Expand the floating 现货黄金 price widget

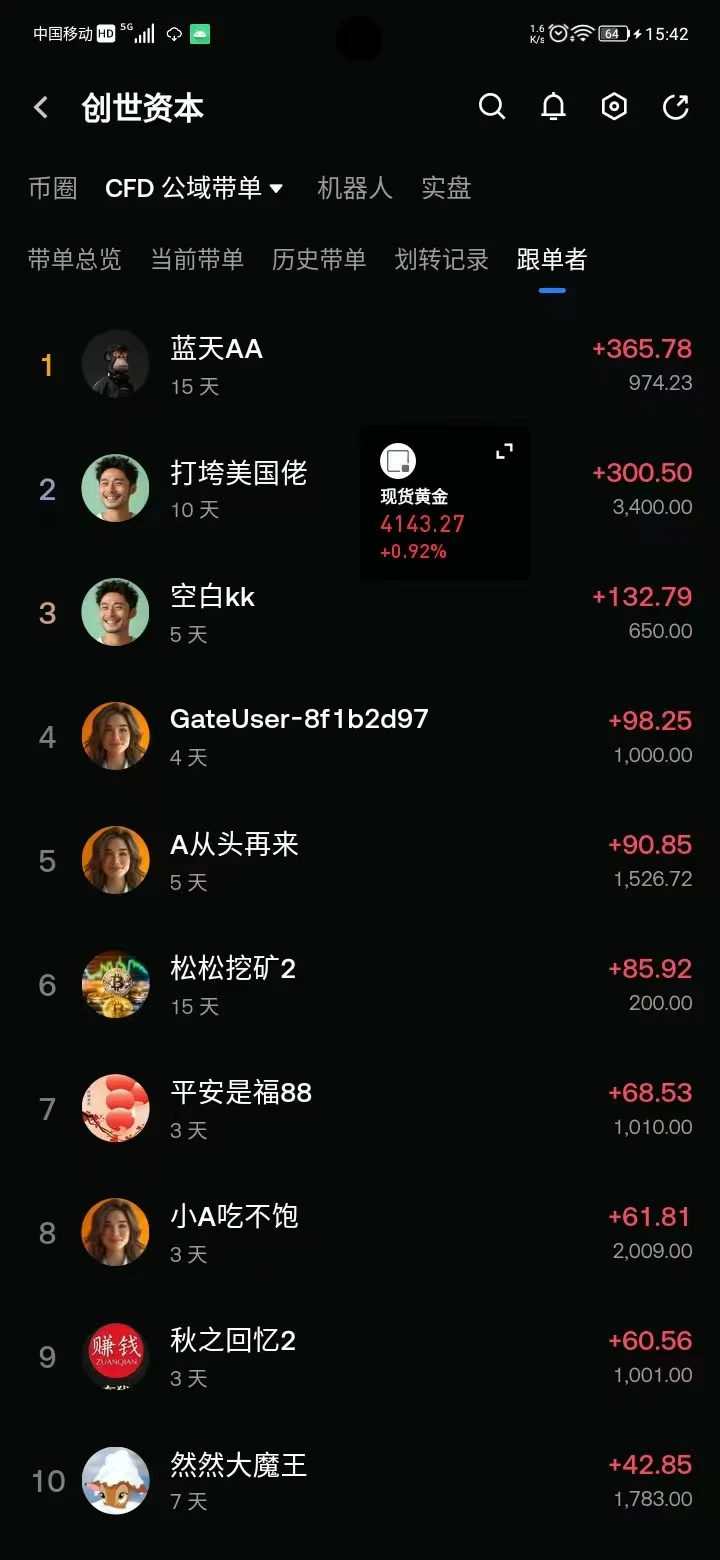[x=504, y=452]
